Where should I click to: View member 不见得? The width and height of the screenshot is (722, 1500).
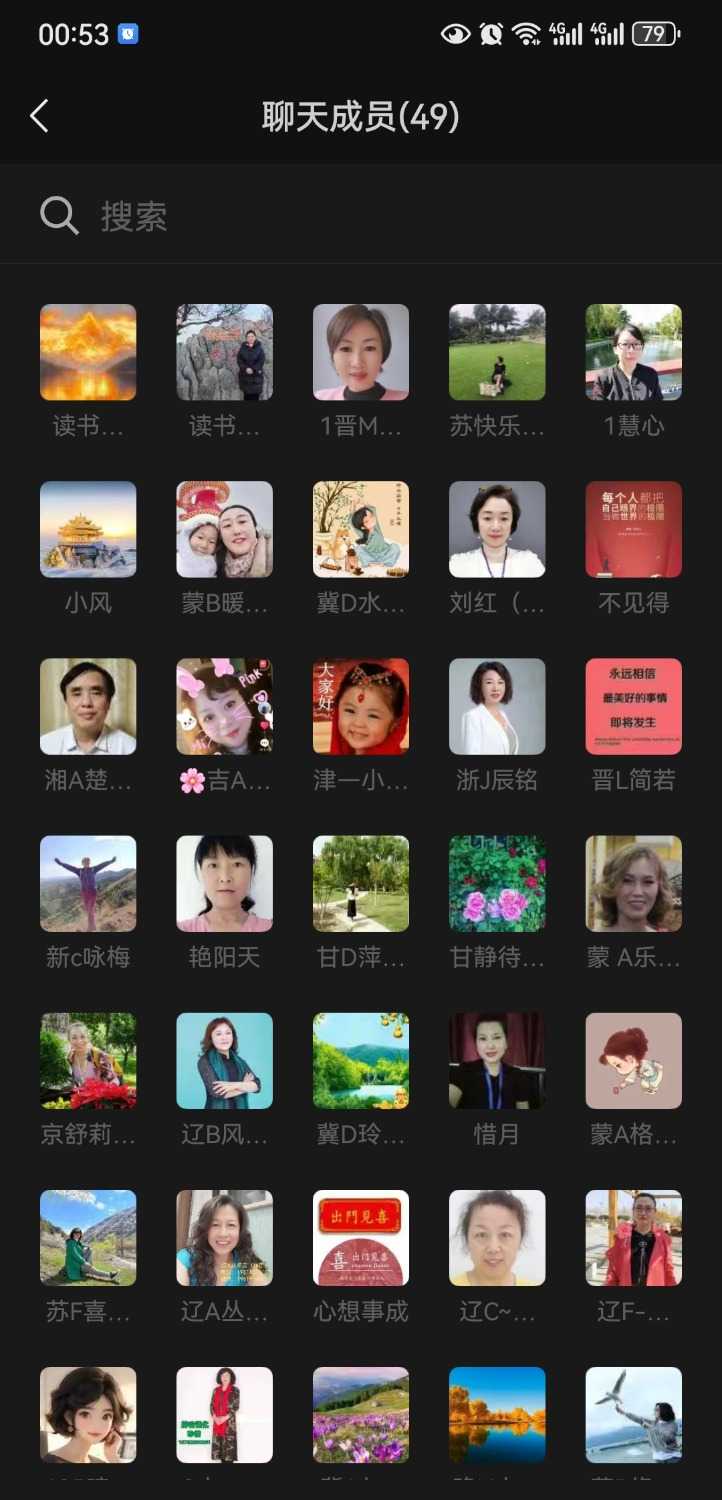point(633,530)
